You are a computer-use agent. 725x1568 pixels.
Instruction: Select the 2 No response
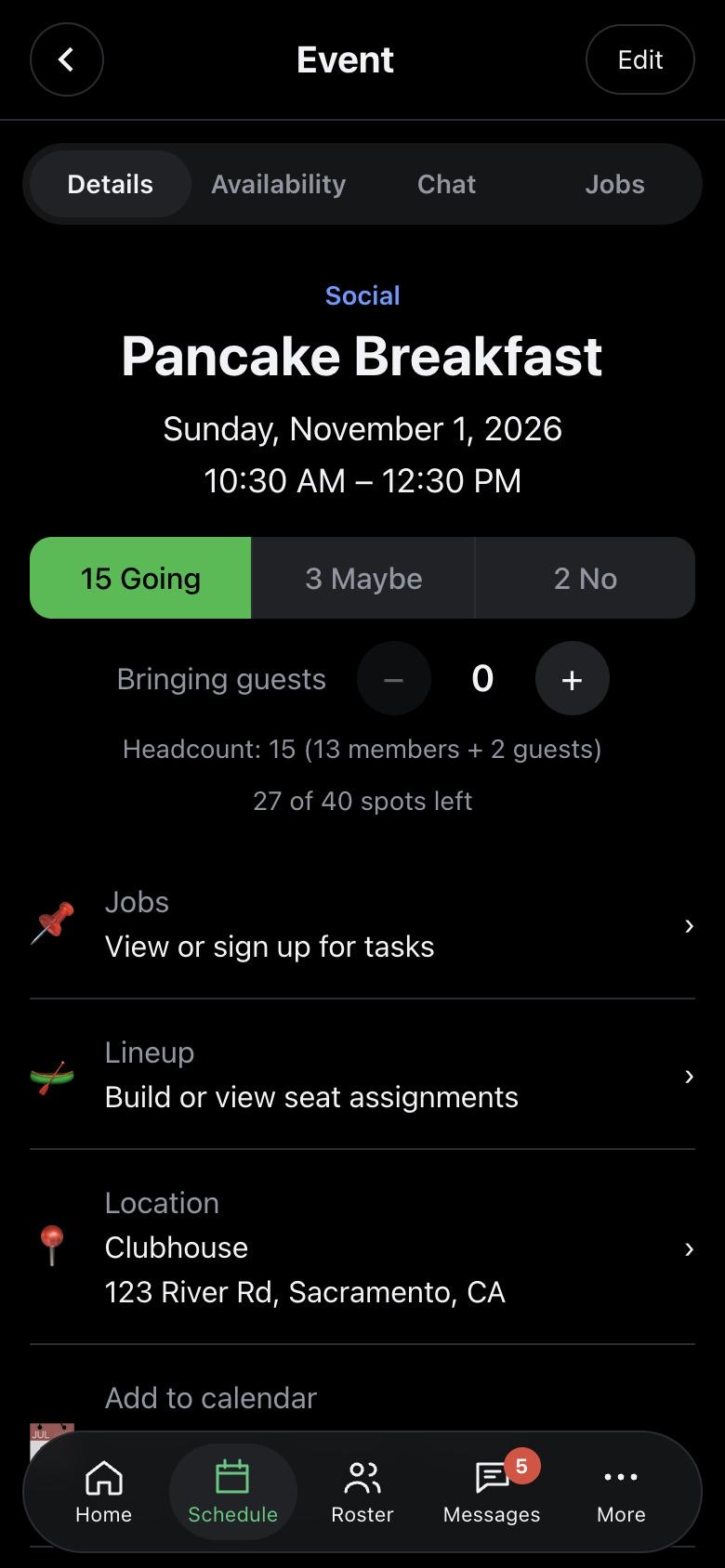586,578
